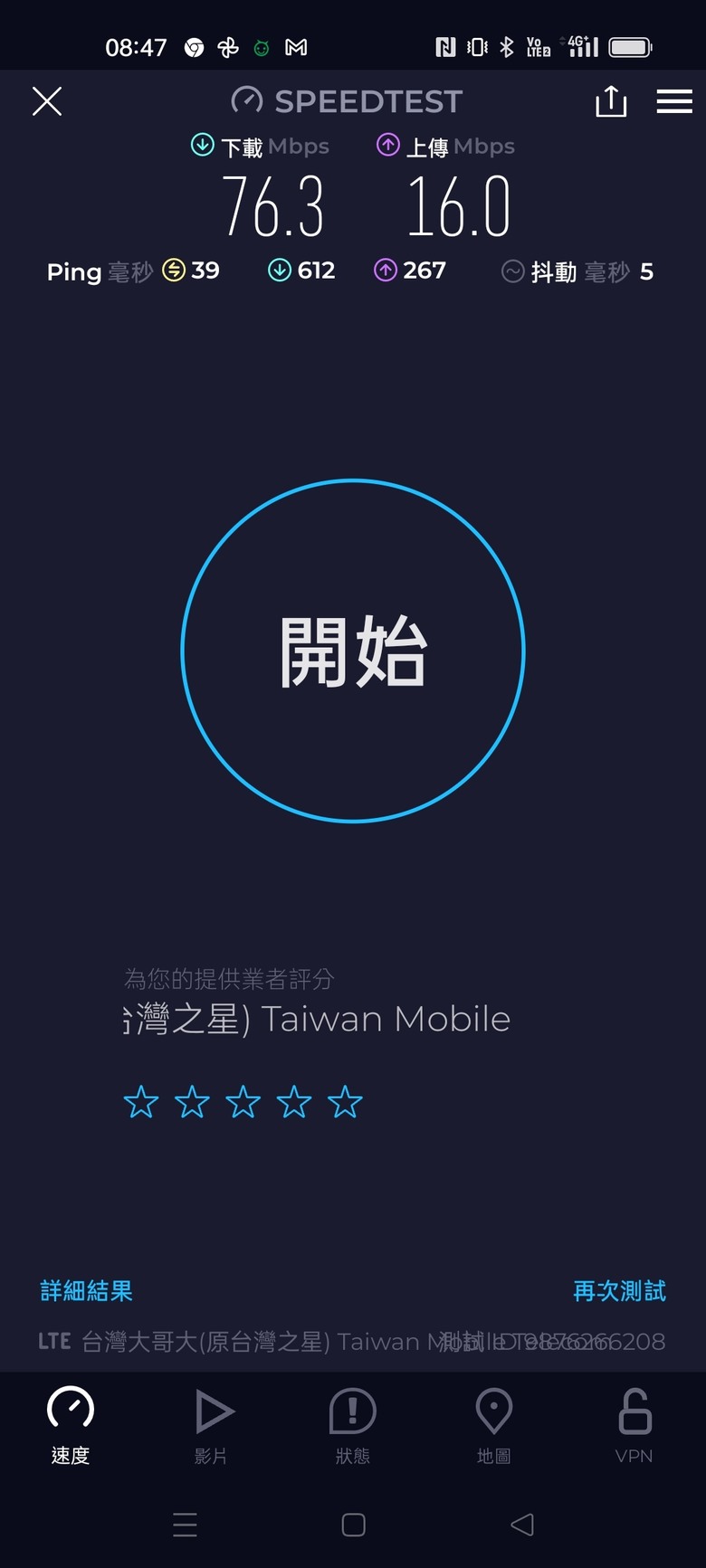Image resolution: width=706 pixels, height=1568 pixels.
Task: Share the speed test result
Action: [x=611, y=101]
